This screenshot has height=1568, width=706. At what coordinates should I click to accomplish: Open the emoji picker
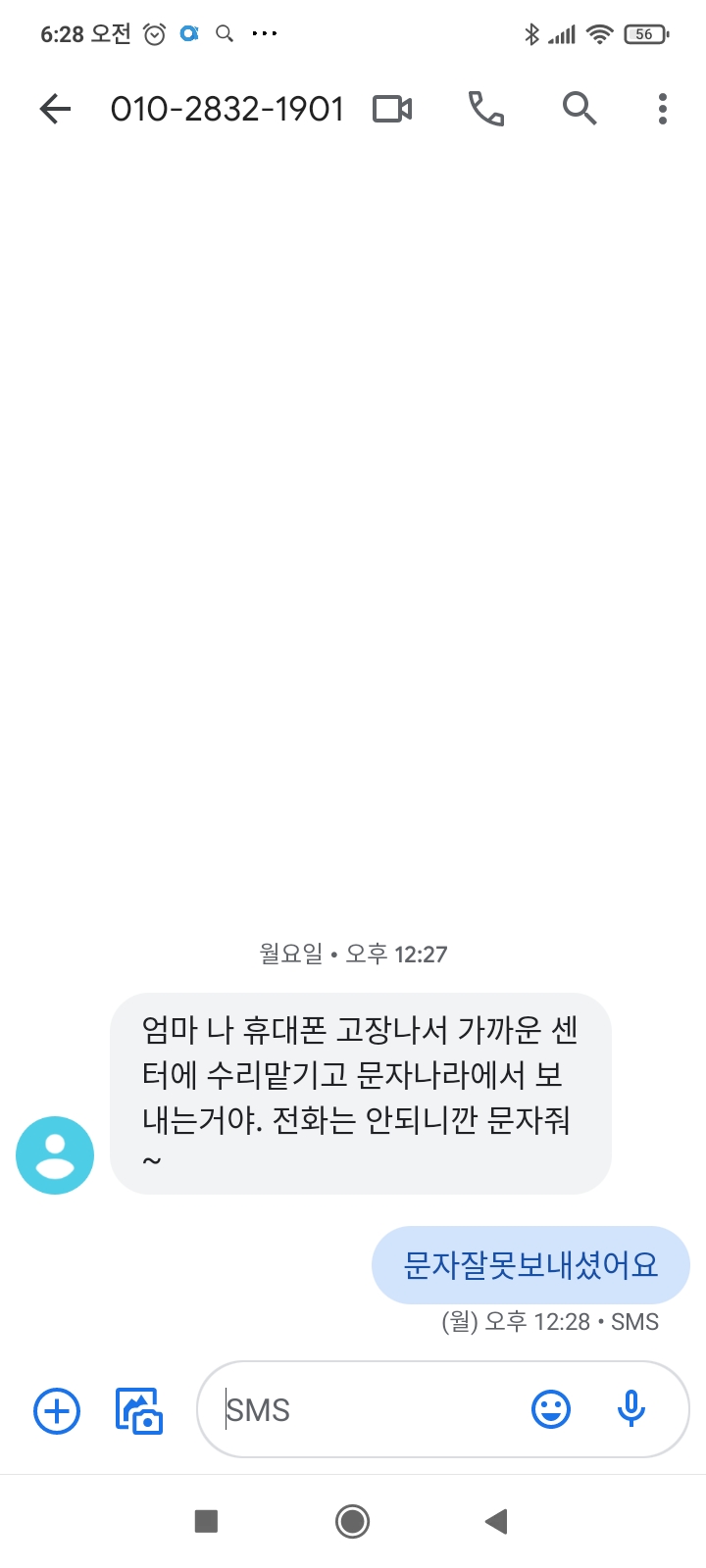pyautogui.click(x=551, y=1411)
